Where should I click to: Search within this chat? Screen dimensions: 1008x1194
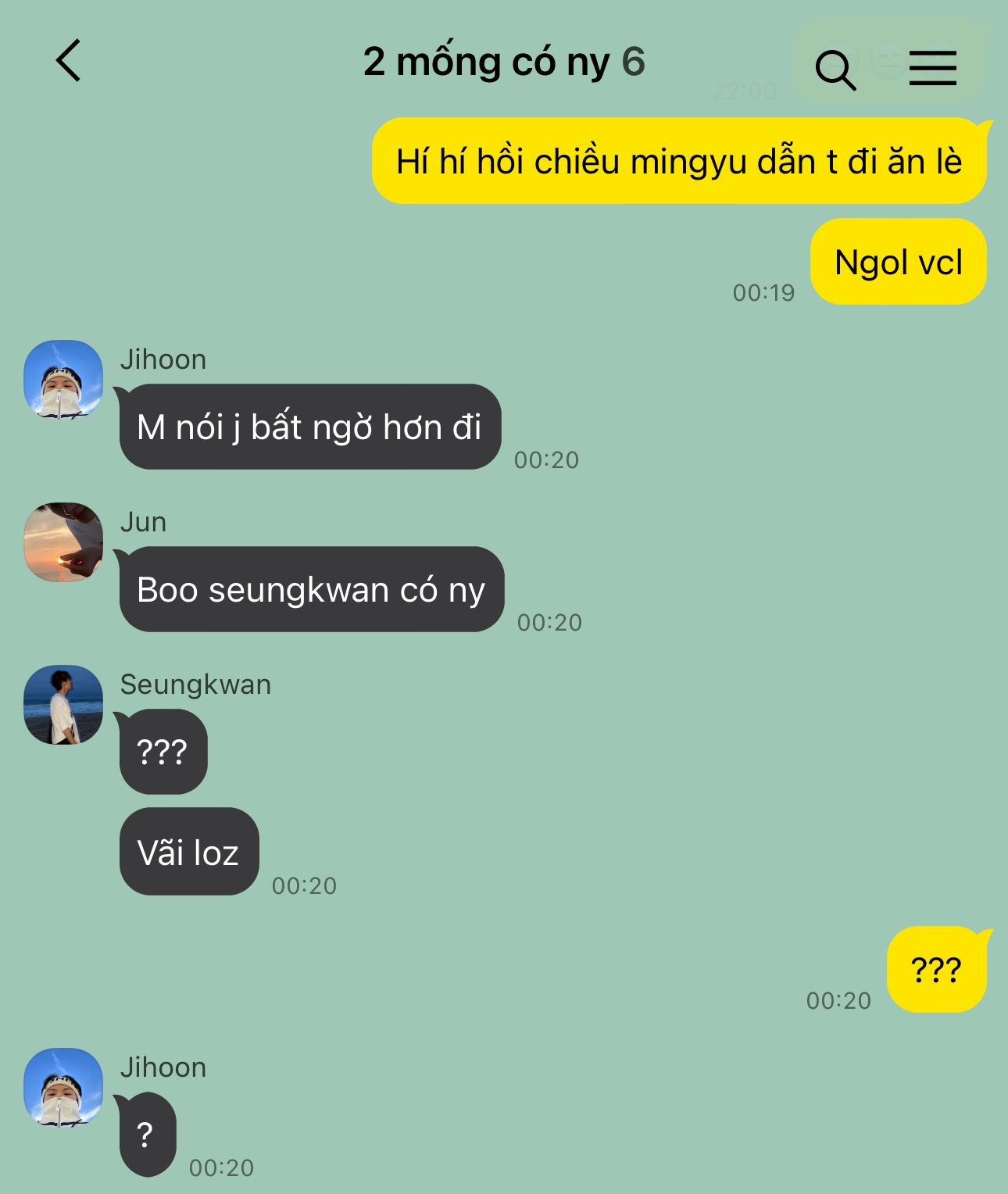click(835, 70)
